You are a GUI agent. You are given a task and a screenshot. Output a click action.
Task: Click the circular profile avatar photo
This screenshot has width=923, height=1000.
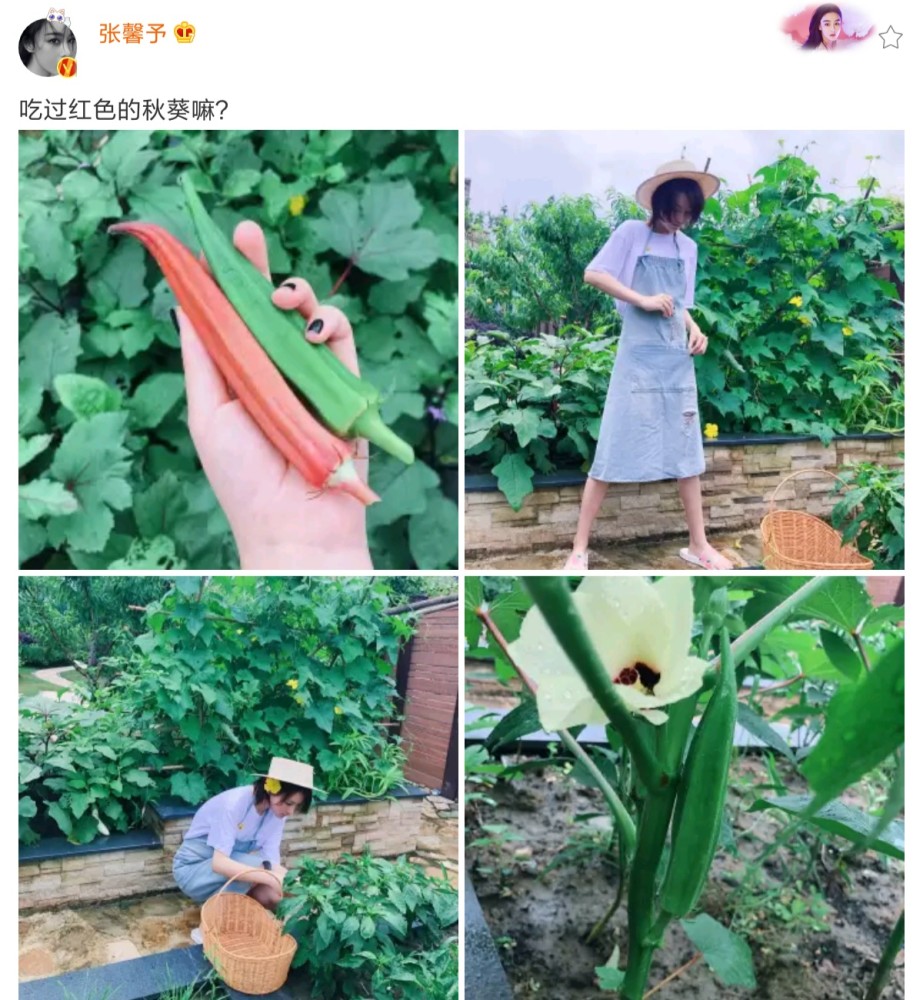pos(44,43)
